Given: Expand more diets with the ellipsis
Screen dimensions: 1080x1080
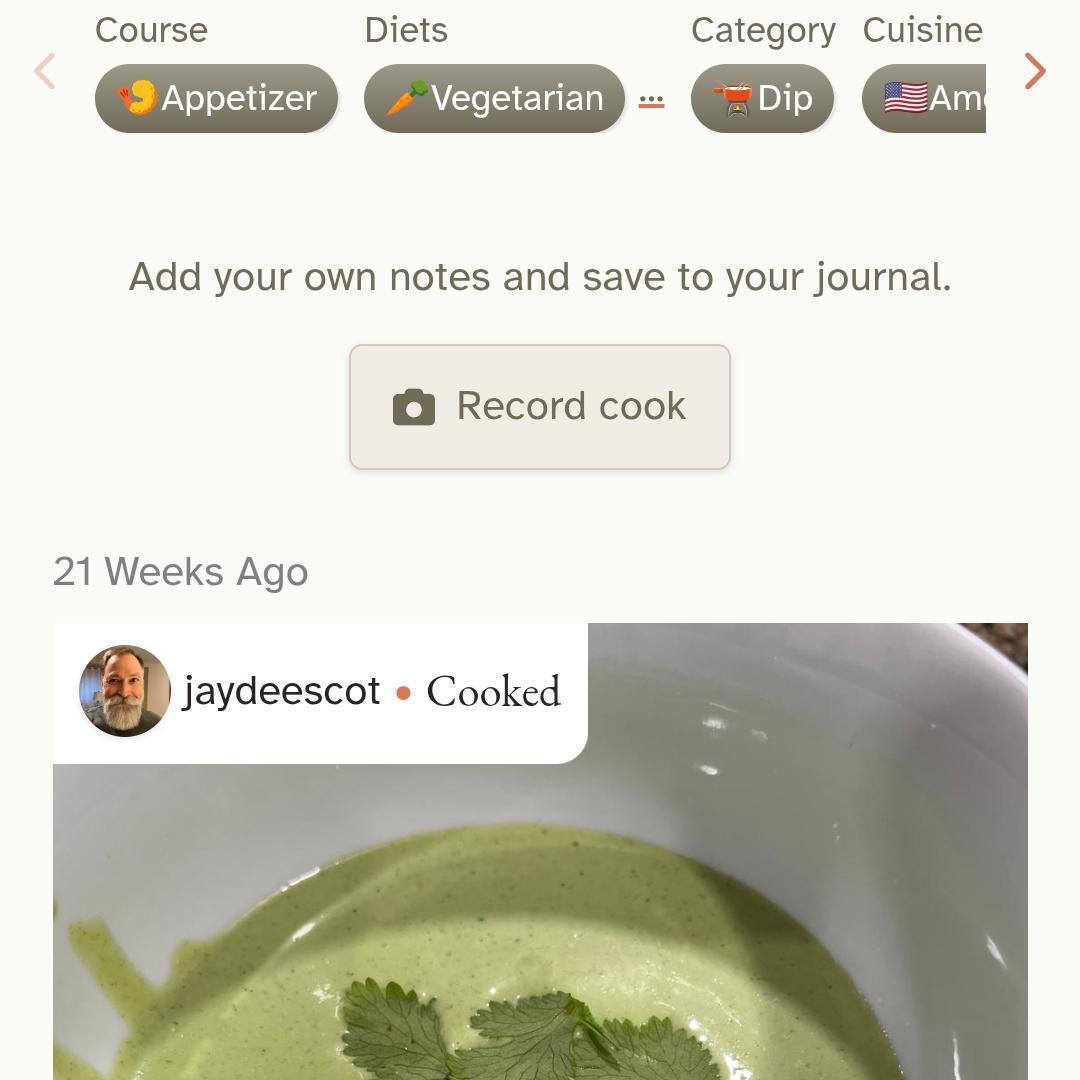Looking at the screenshot, I should click(x=651, y=101).
